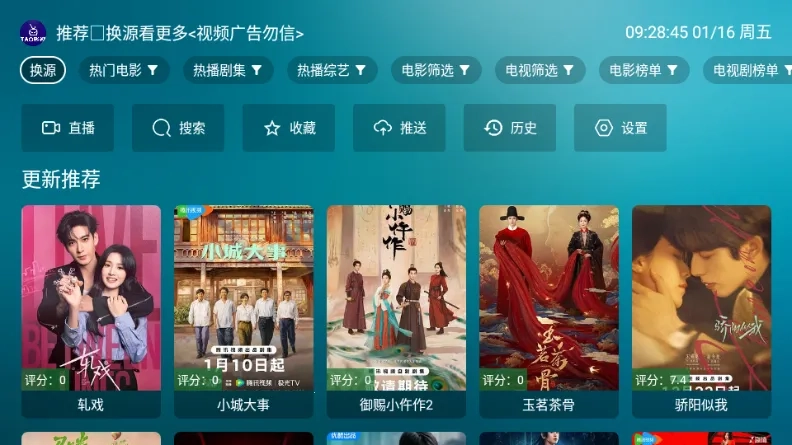Open the 小城大事 show card

243,310
